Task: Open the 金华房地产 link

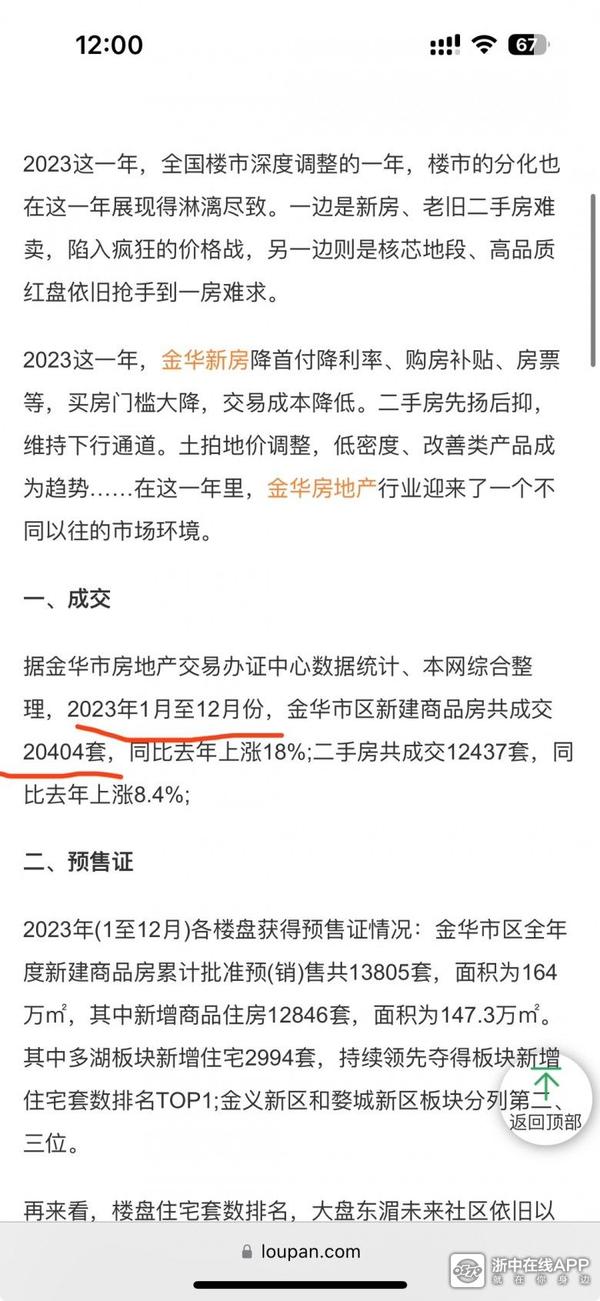Action: click(x=320, y=488)
